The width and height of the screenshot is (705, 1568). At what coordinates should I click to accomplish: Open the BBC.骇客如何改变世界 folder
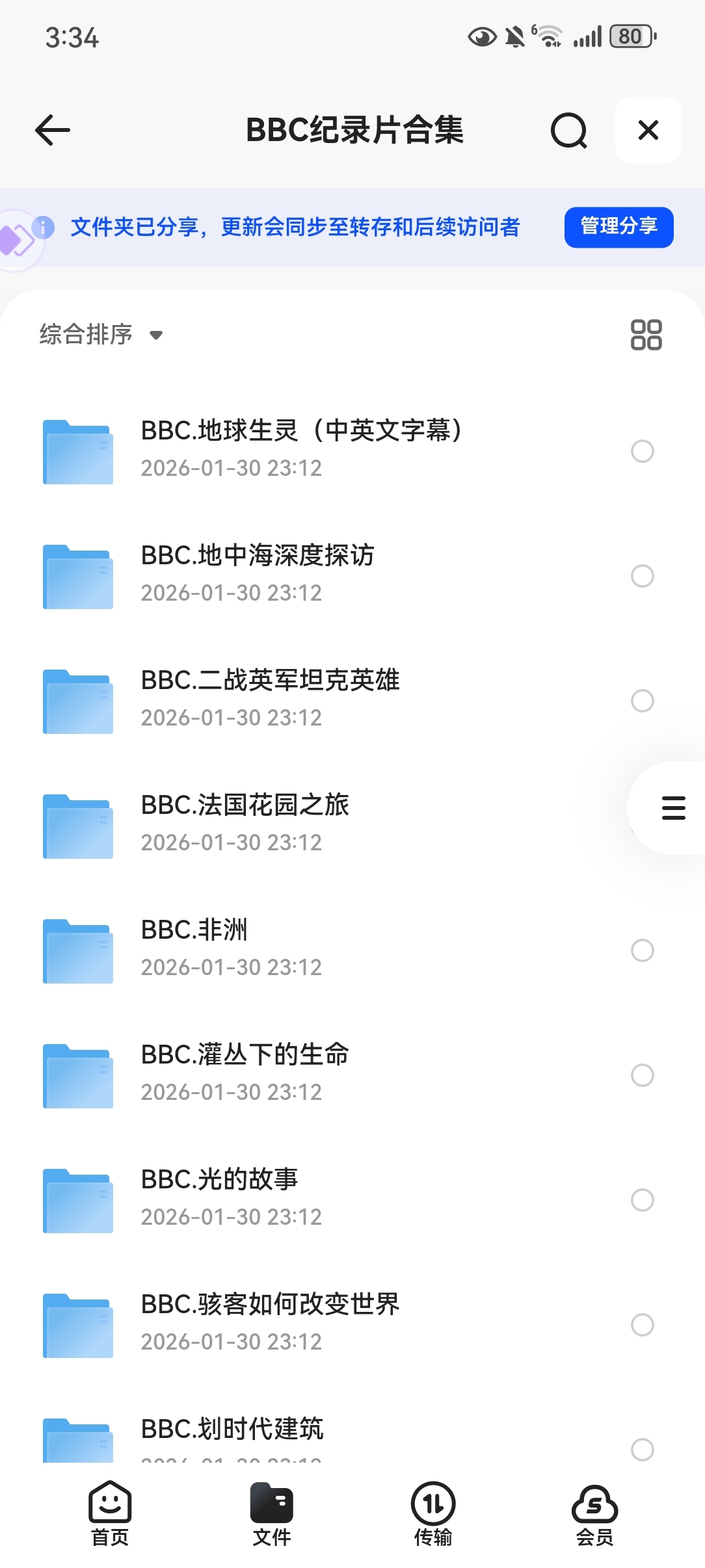click(x=270, y=1323)
